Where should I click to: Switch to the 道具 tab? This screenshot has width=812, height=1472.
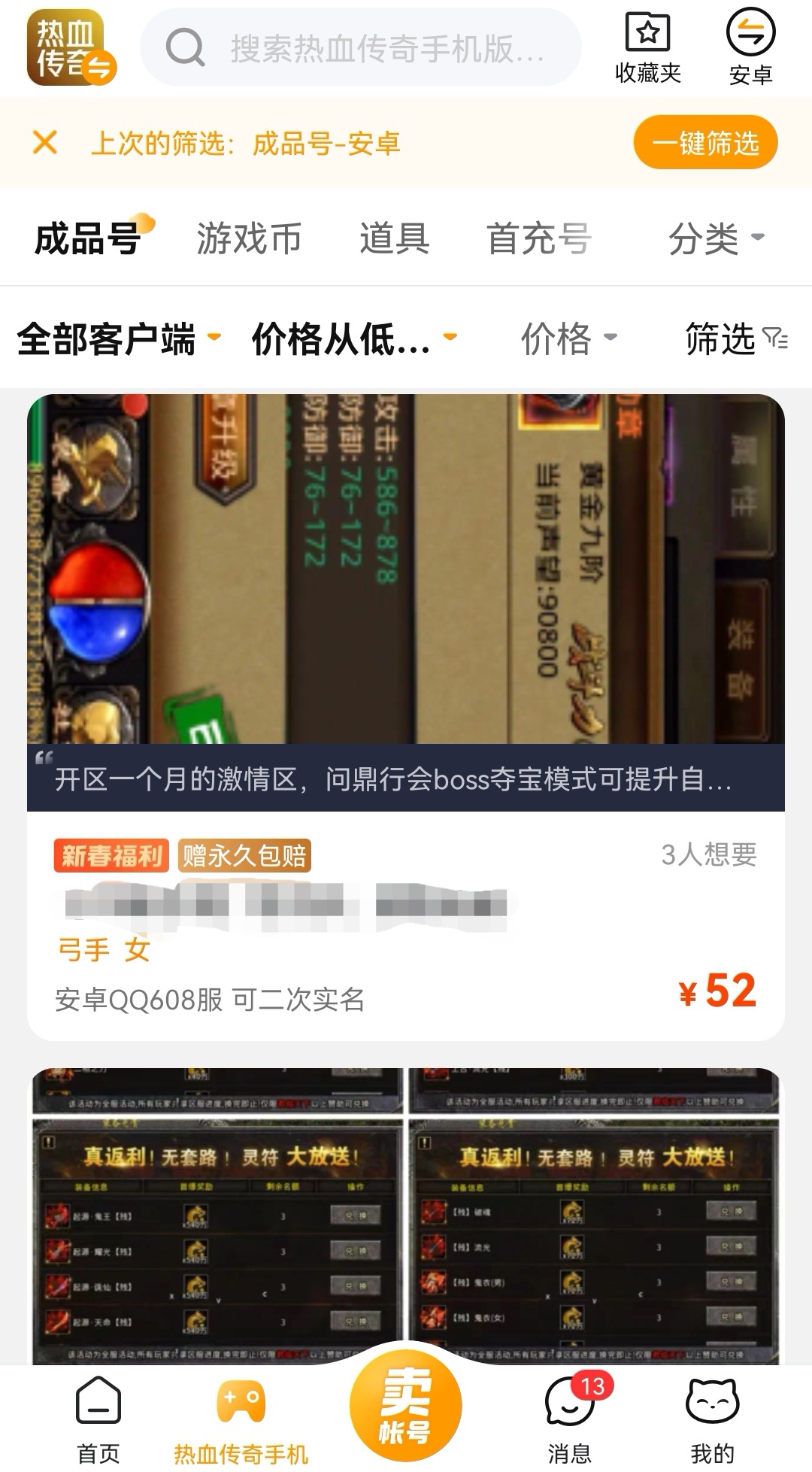394,239
